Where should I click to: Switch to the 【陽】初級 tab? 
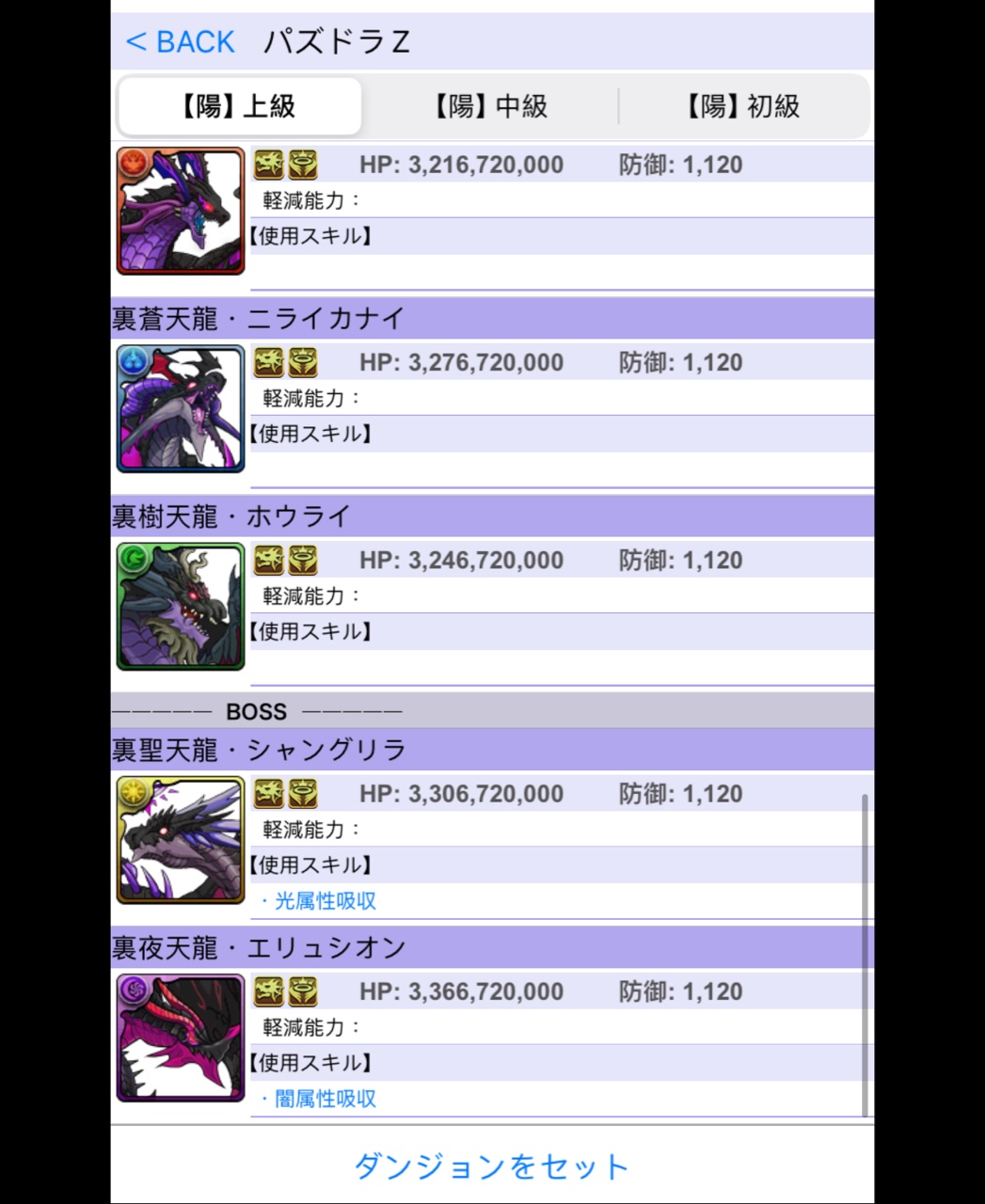click(x=743, y=106)
